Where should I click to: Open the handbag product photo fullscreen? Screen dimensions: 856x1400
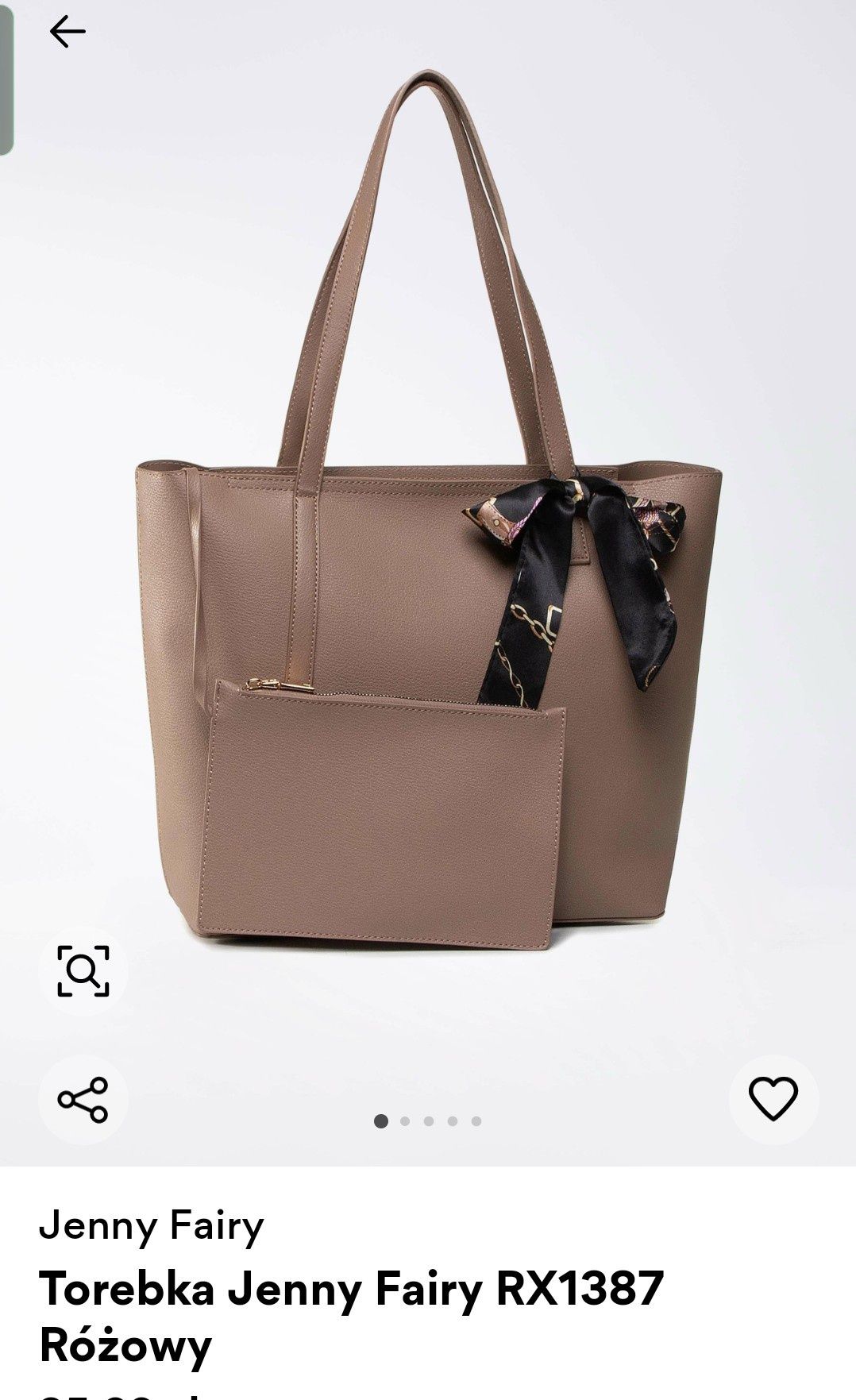coord(429,556)
